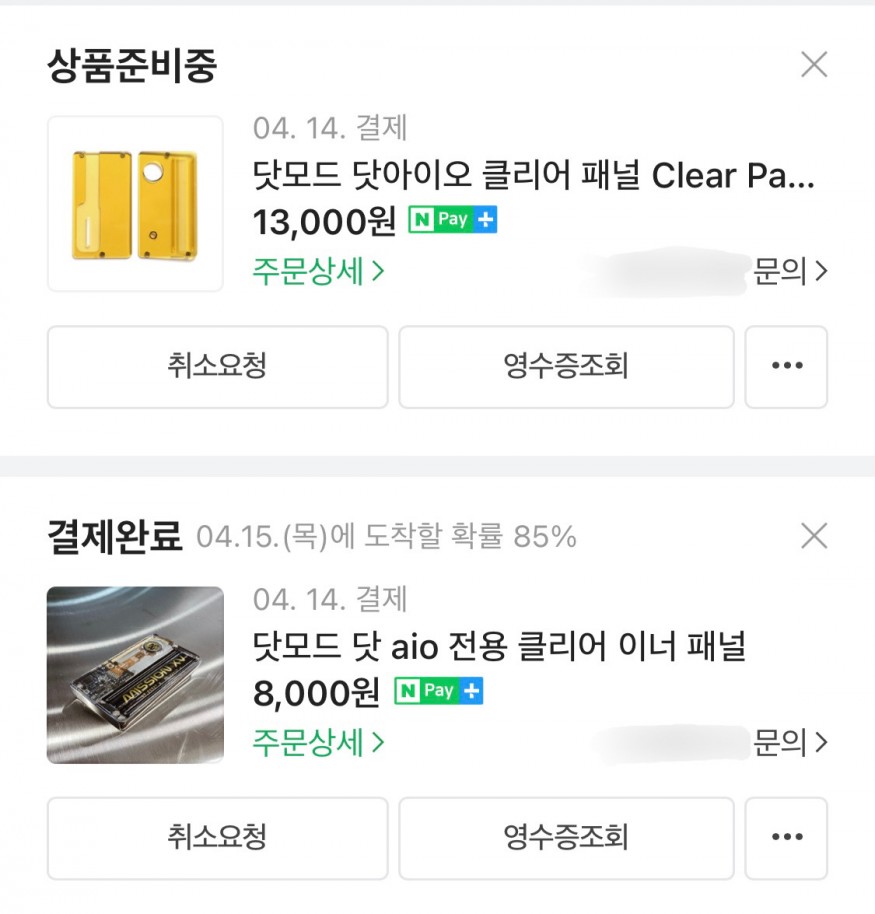Open the 닷모드 닷 aio 클리어 이너 패널 title
Screen dimensions: 875x914
coord(499,648)
